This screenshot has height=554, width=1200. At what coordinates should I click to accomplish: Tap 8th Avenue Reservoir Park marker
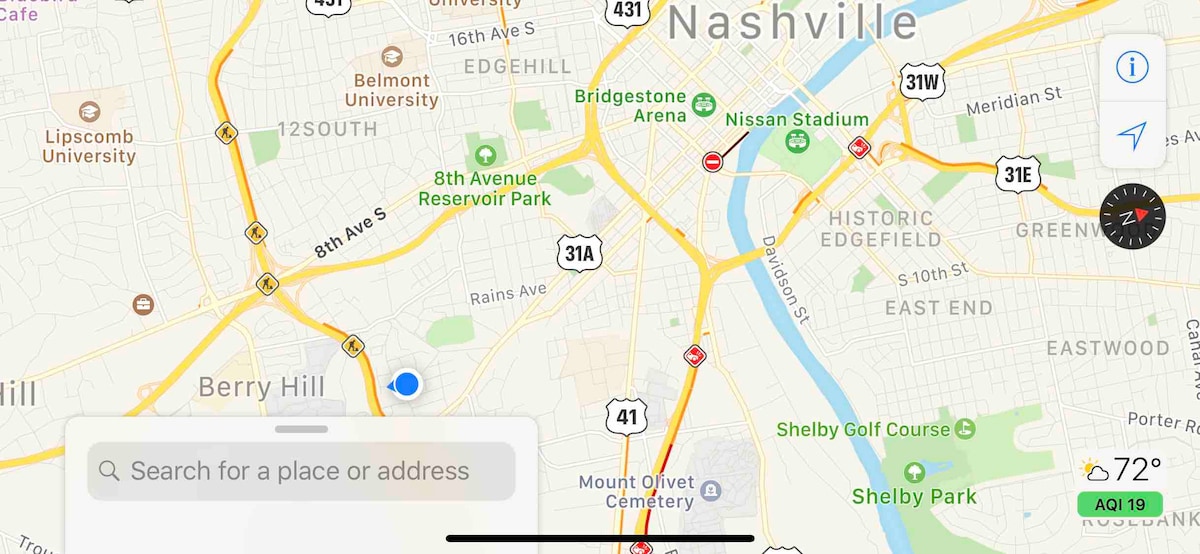(x=486, y=154)
